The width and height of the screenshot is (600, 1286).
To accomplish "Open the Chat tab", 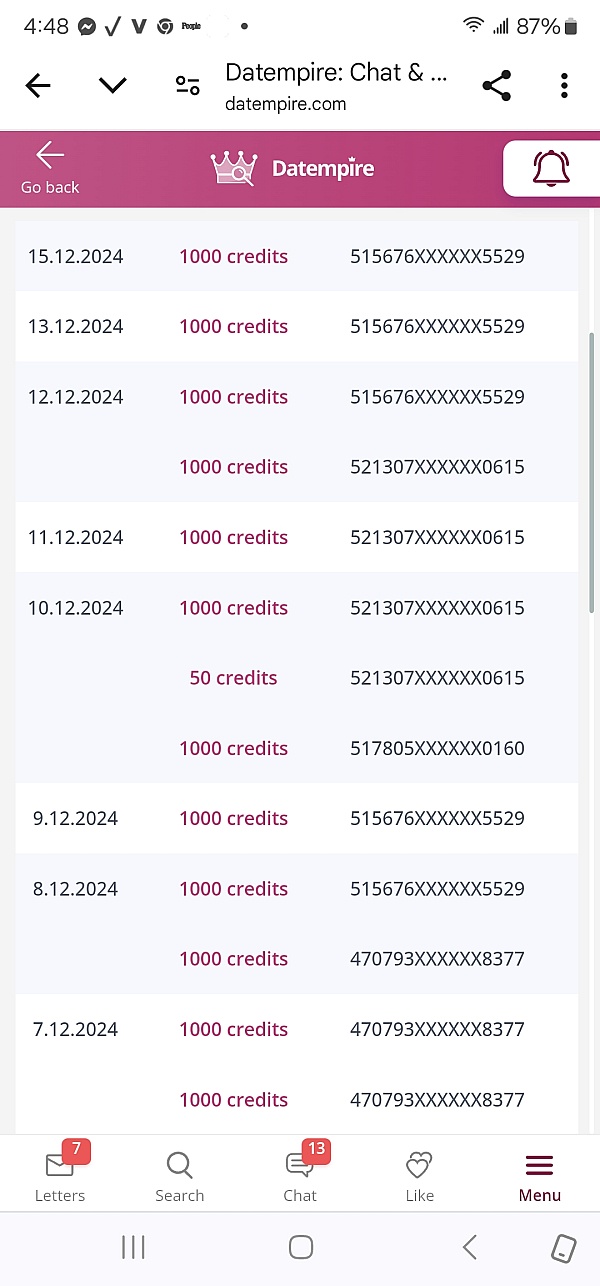I will click(x=300, y=1174).
